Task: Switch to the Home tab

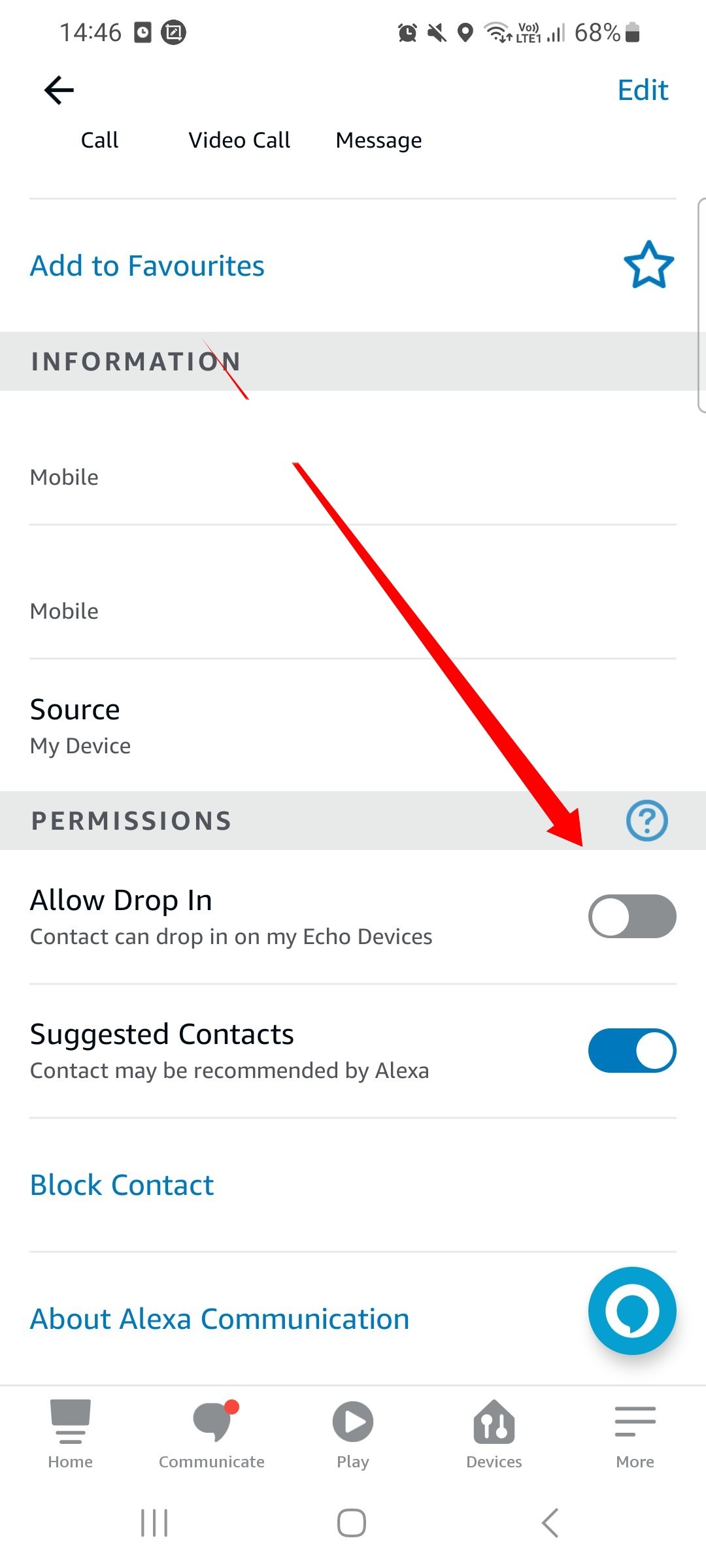Action: [x=70, y=1434]
